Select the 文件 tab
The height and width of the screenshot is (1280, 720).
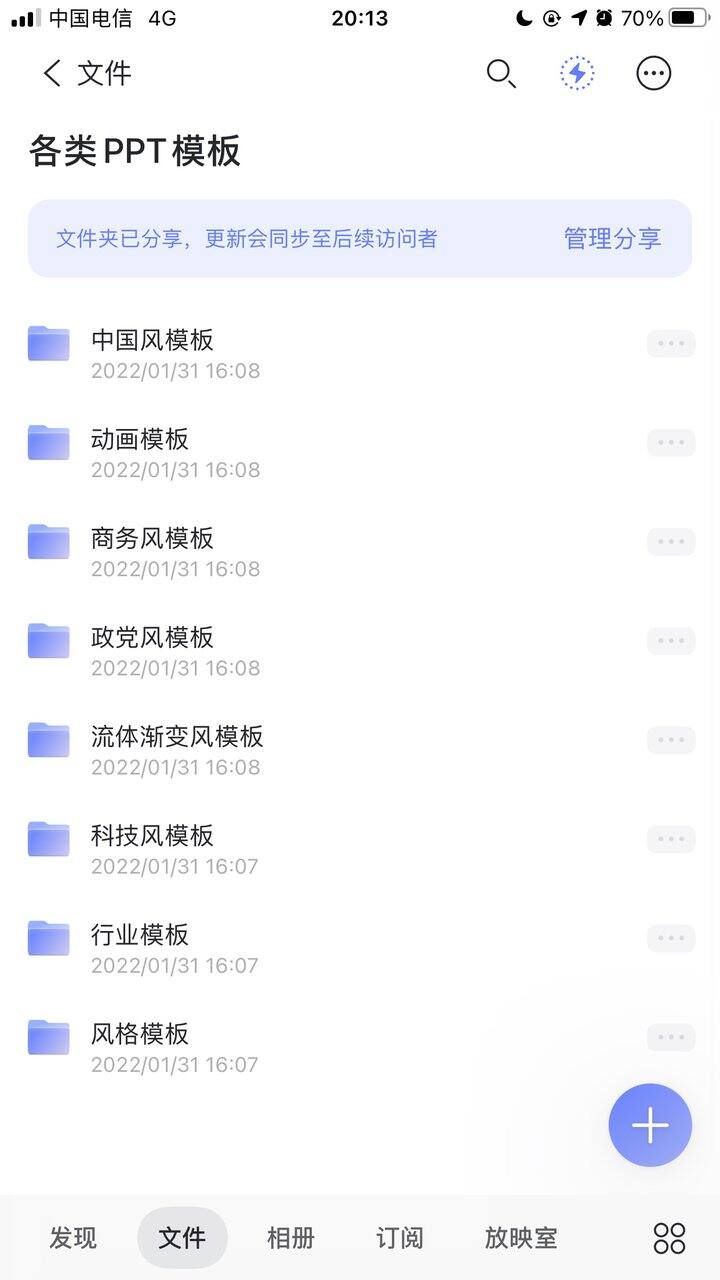click(182, 1238)
